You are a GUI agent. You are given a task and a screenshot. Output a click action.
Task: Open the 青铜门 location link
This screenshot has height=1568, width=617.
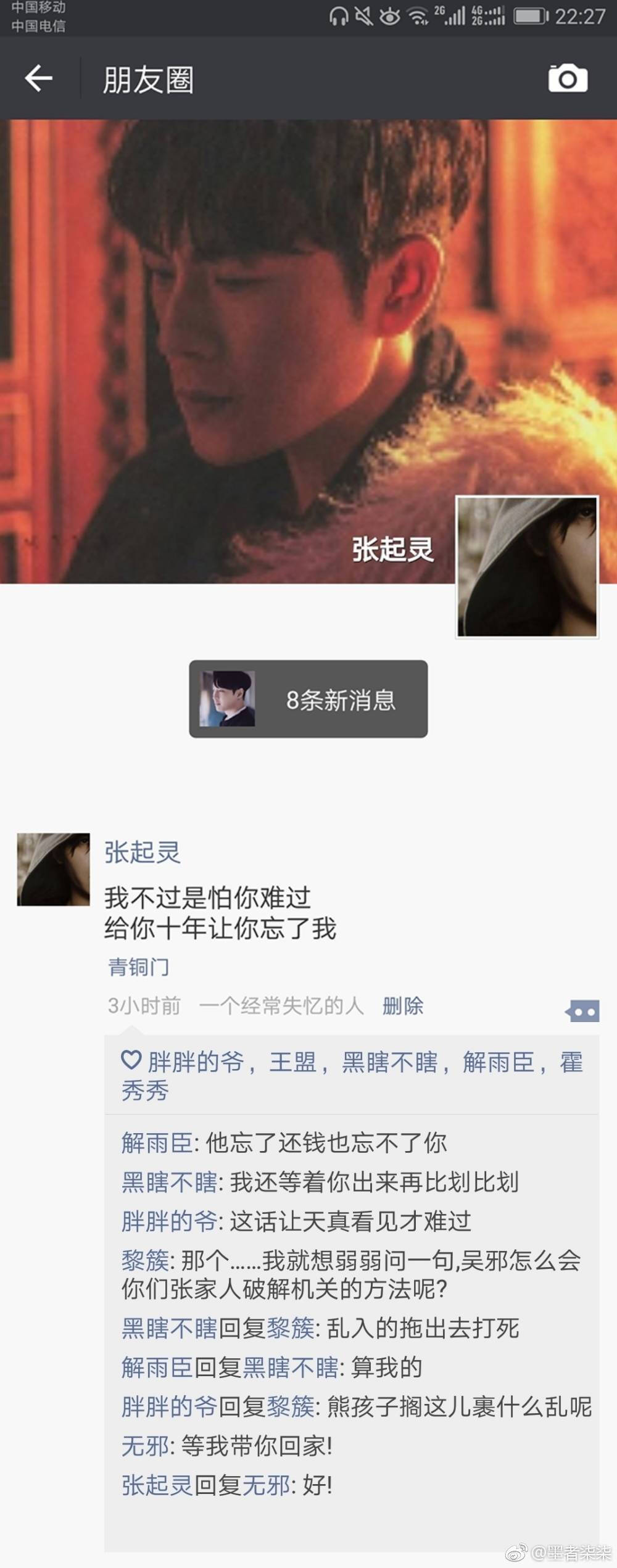139,967
